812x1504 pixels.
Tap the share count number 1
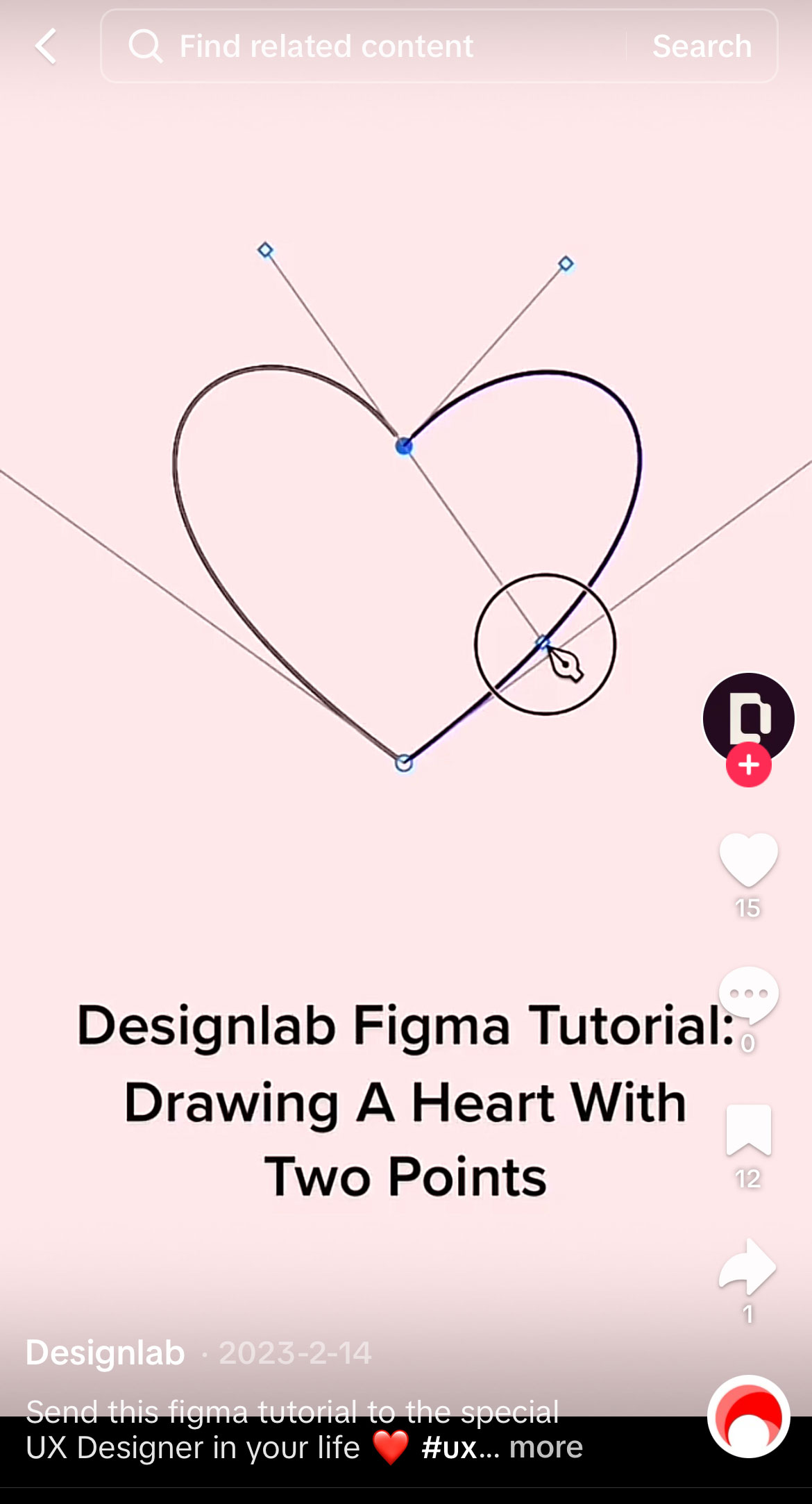(748, 1314)
